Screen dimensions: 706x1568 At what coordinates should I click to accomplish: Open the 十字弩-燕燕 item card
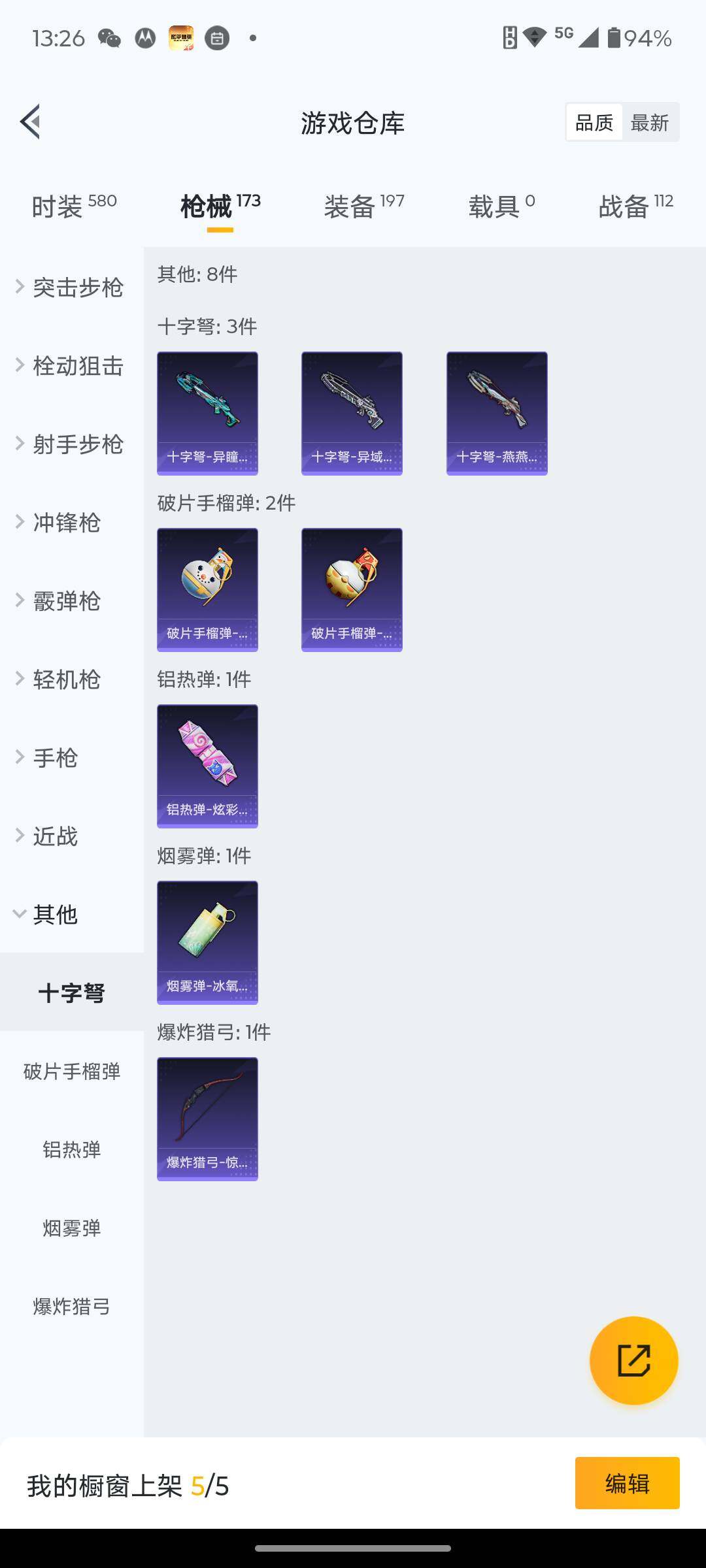pos(497,413)
